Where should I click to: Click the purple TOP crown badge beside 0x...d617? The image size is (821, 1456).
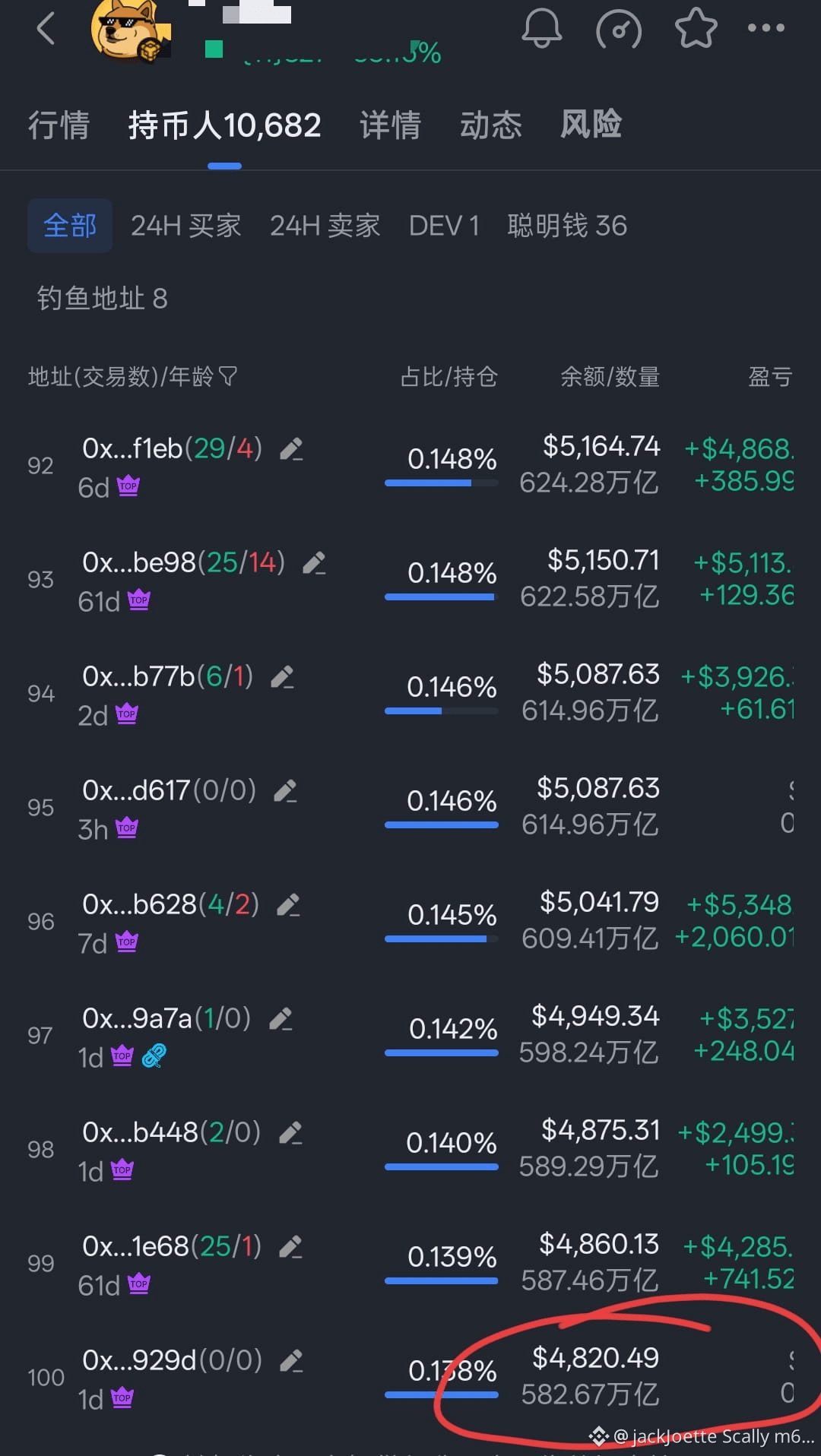[x=127, y=829]
